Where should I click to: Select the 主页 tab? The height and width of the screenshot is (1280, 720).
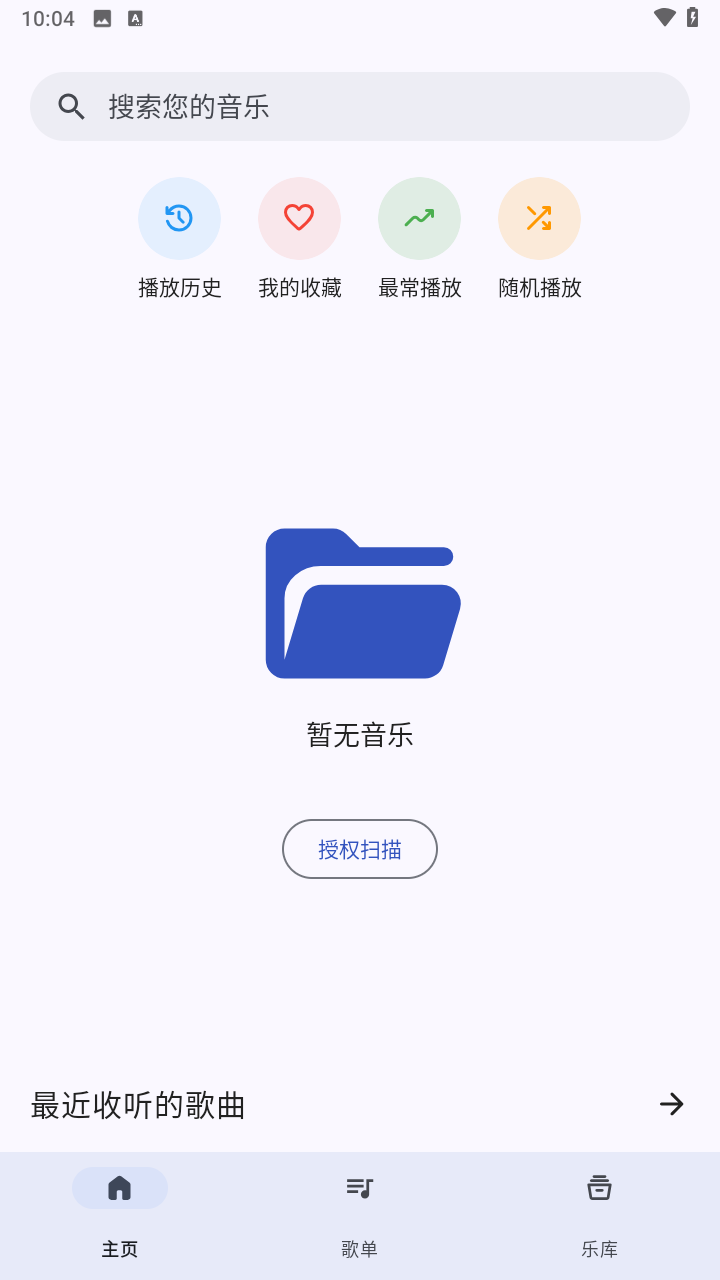pos(120,1215)
